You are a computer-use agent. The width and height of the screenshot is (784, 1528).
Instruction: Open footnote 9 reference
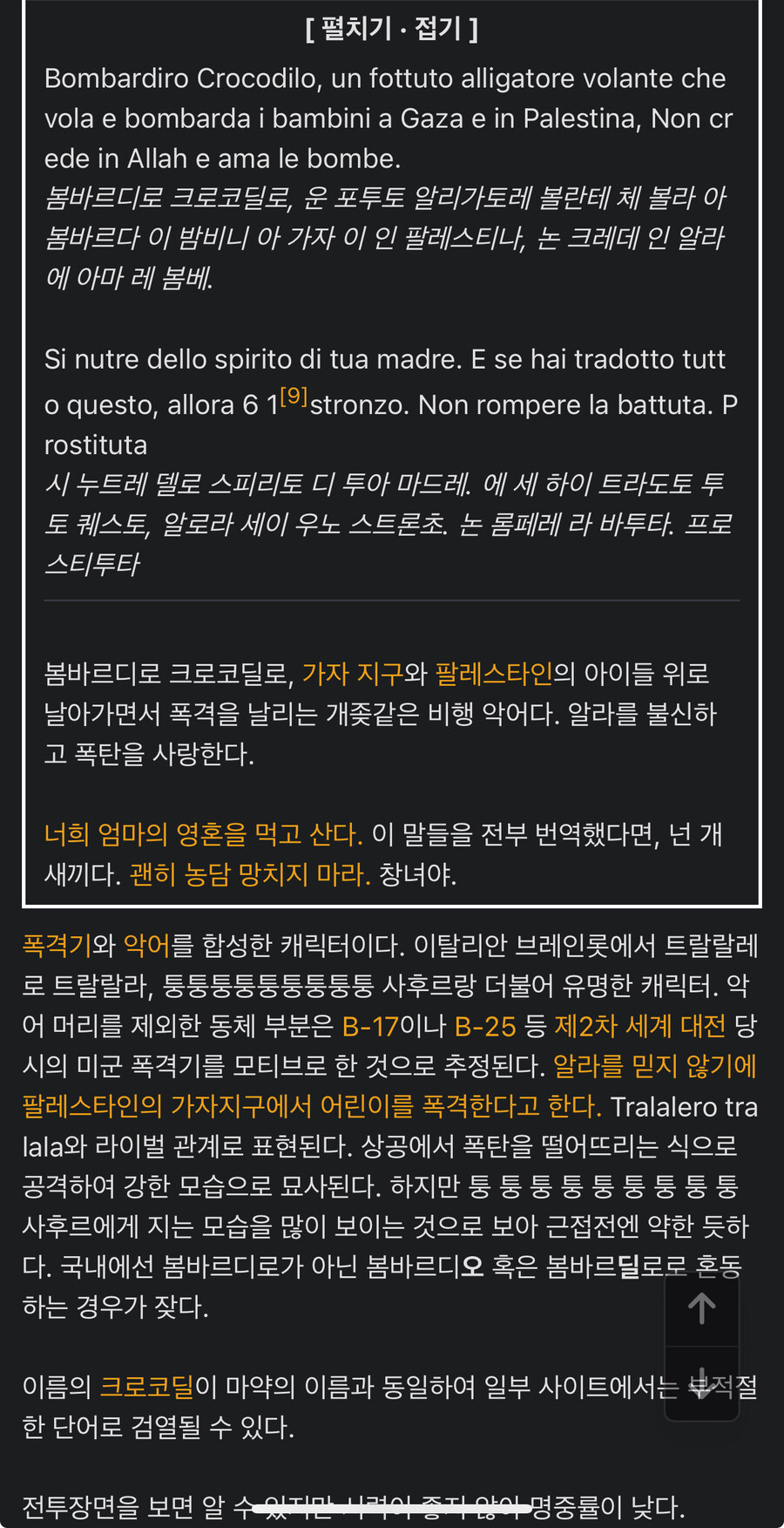point(294,397)
